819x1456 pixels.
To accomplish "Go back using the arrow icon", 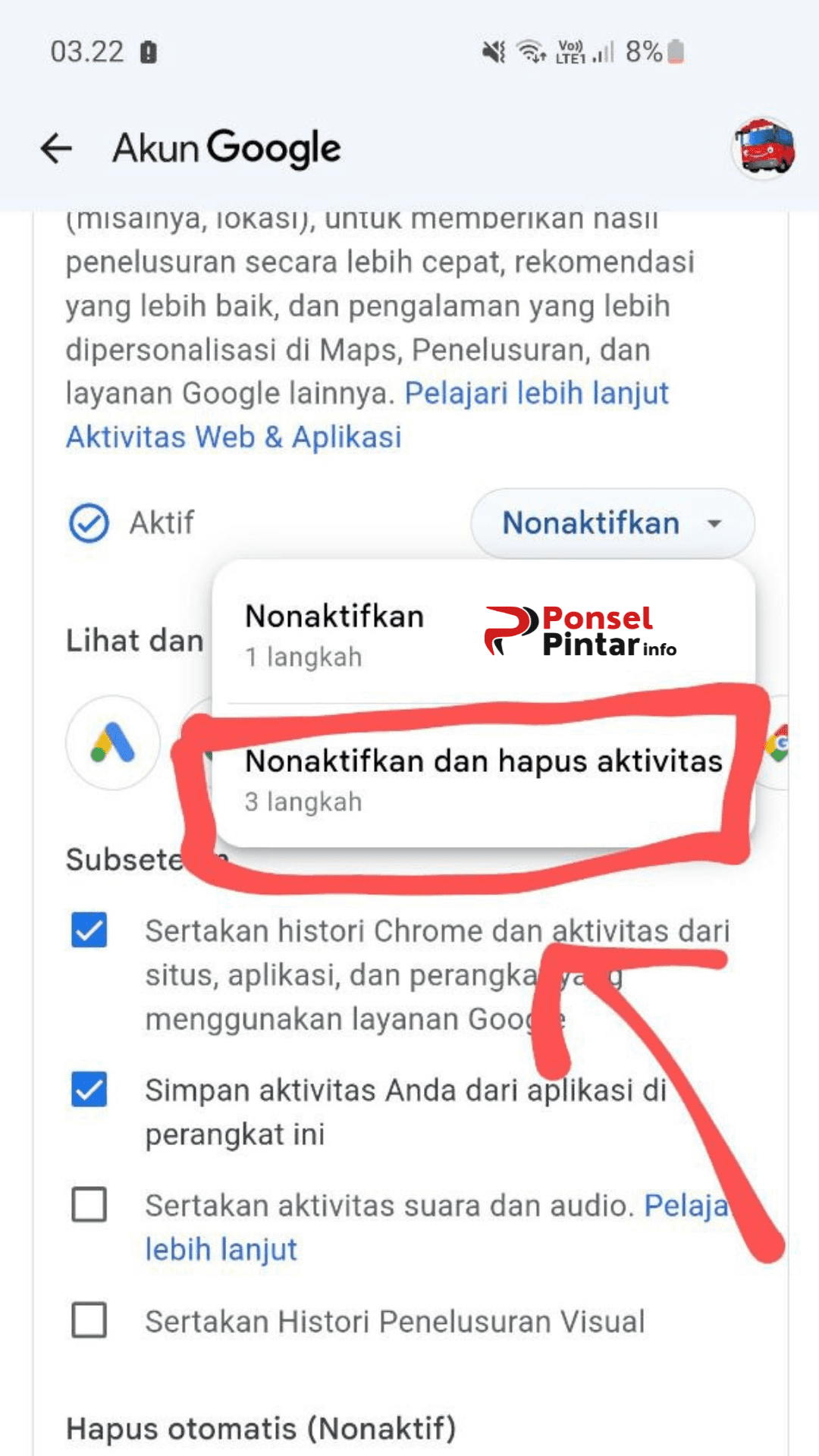I will [56, 148].
